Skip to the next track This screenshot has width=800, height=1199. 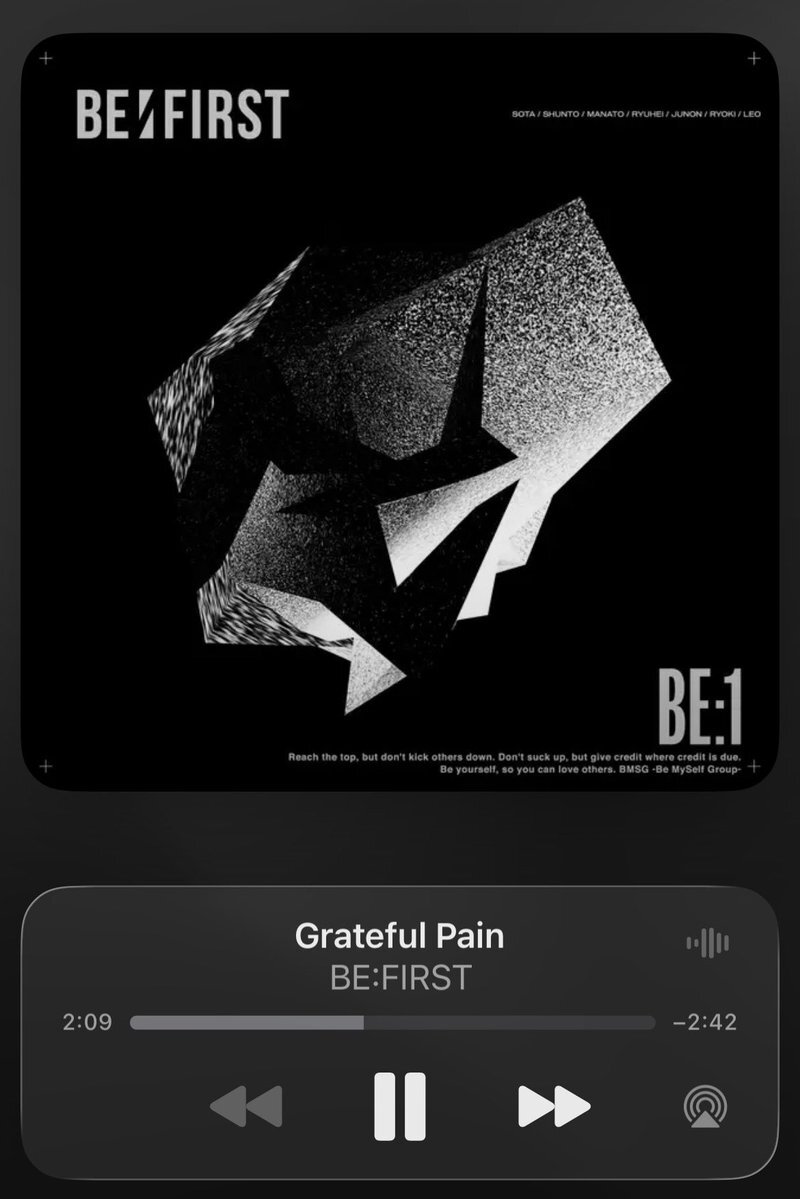coord(554,1106)
